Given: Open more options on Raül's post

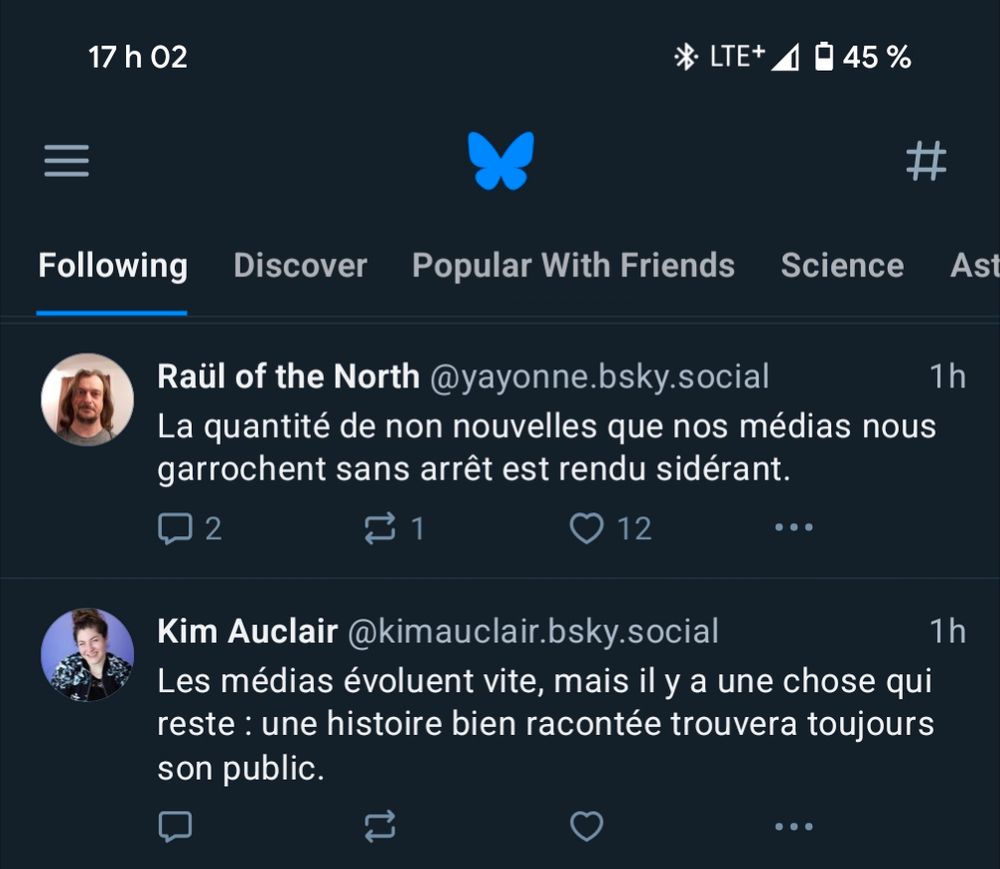Looking at the screenshot, I should pos(794,528).
